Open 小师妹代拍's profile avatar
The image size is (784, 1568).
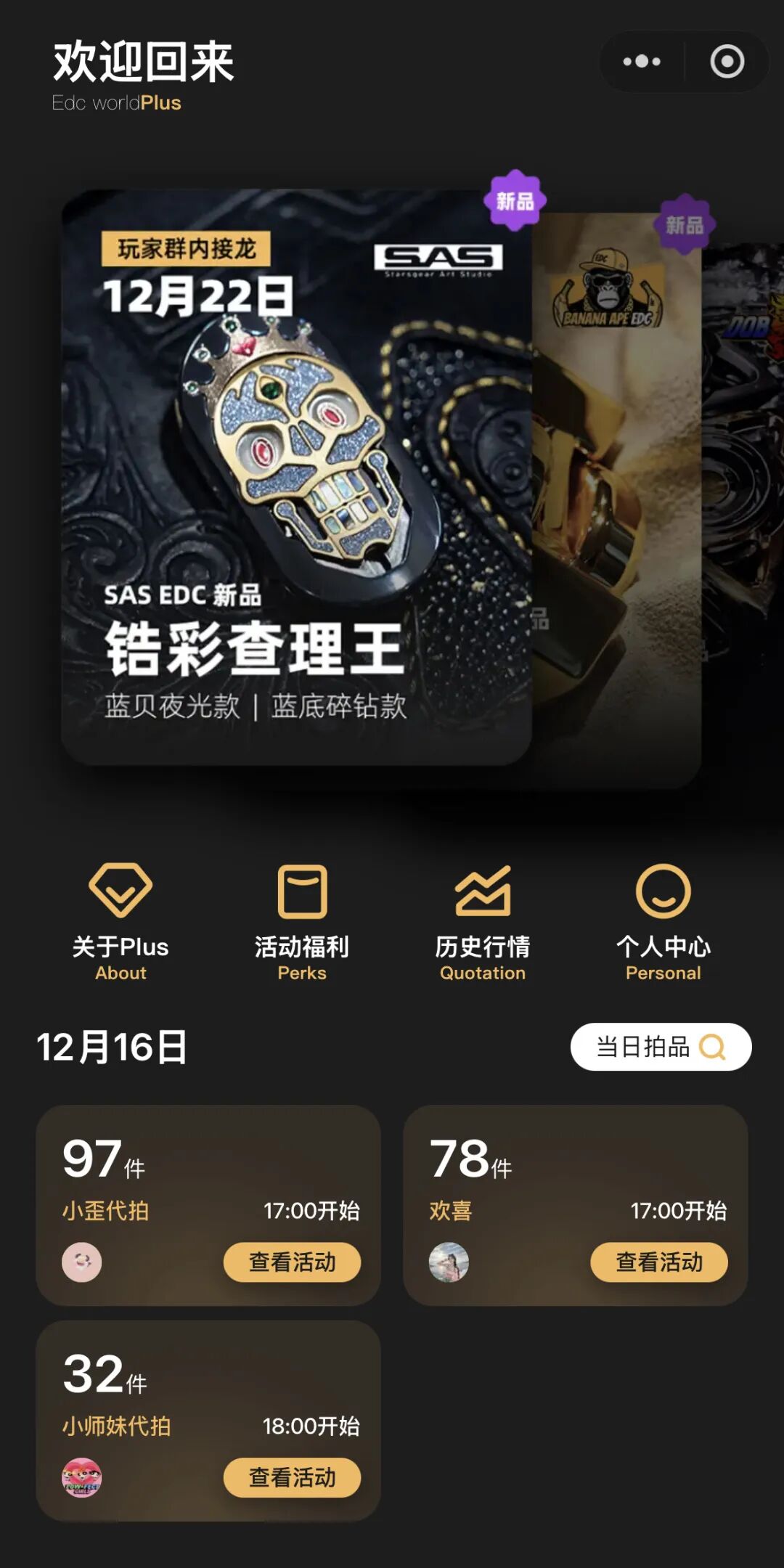tap(82, 1477)
